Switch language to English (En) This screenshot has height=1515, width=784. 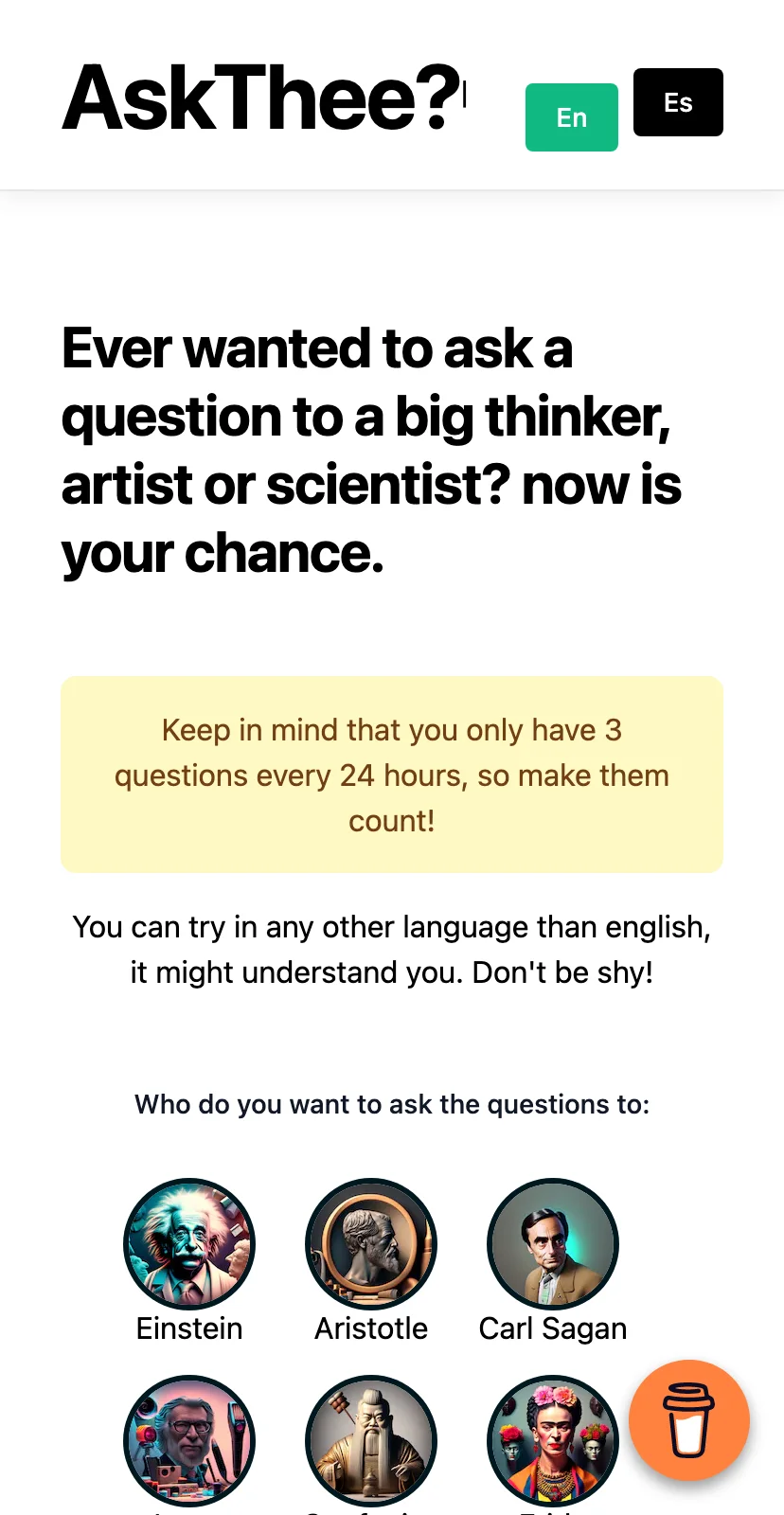[572, 117]
